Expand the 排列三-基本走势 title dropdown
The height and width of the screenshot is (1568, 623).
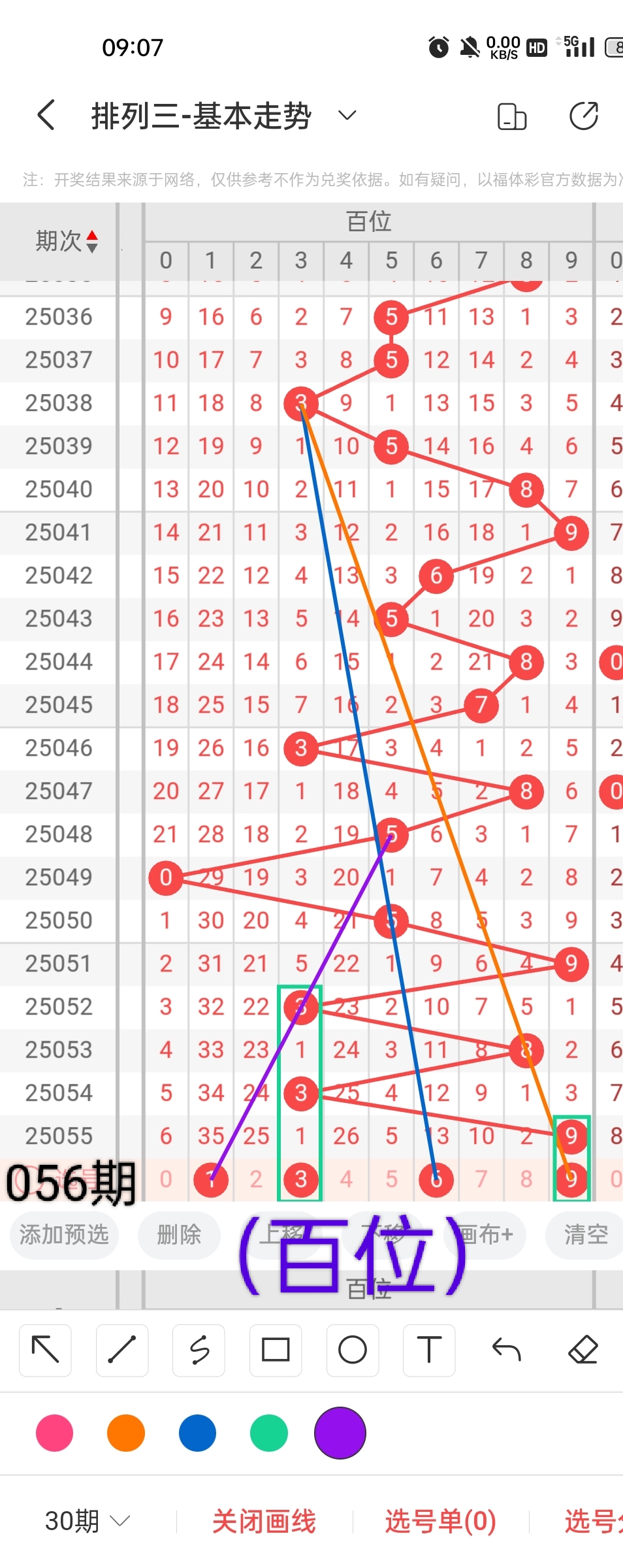coord(347,116)
